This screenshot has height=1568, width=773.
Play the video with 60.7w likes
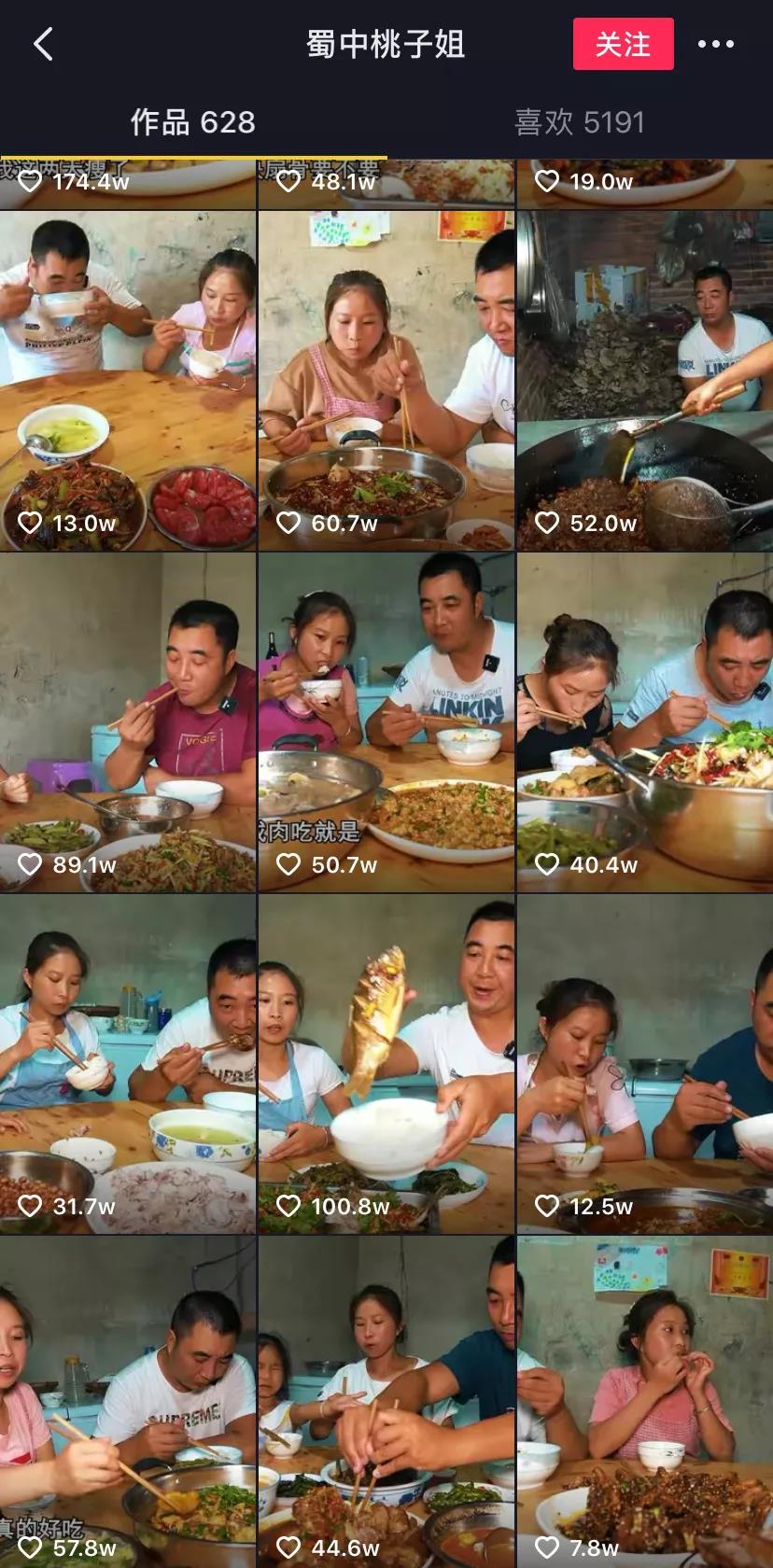tap(386, 381)
